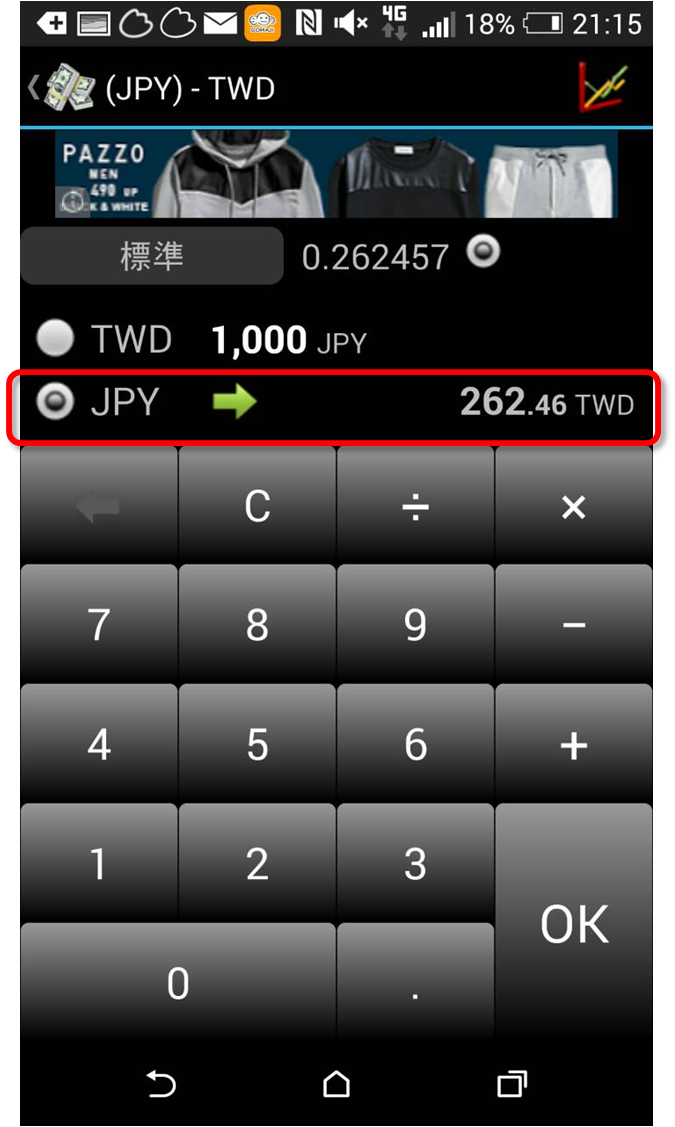Open the recent apps button
Screen dimensions: 675x1127
point(512,1083)
